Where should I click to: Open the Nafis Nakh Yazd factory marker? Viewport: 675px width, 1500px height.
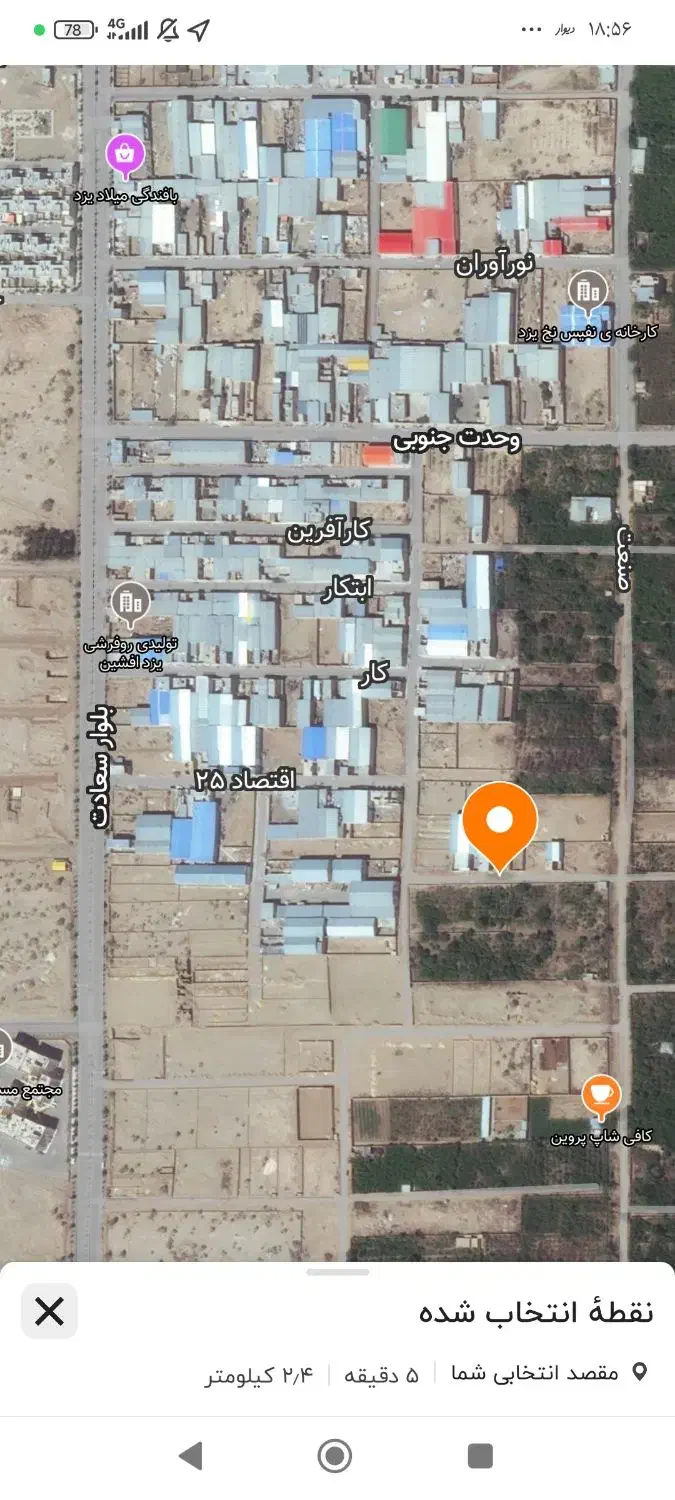[x=588, y=292]
